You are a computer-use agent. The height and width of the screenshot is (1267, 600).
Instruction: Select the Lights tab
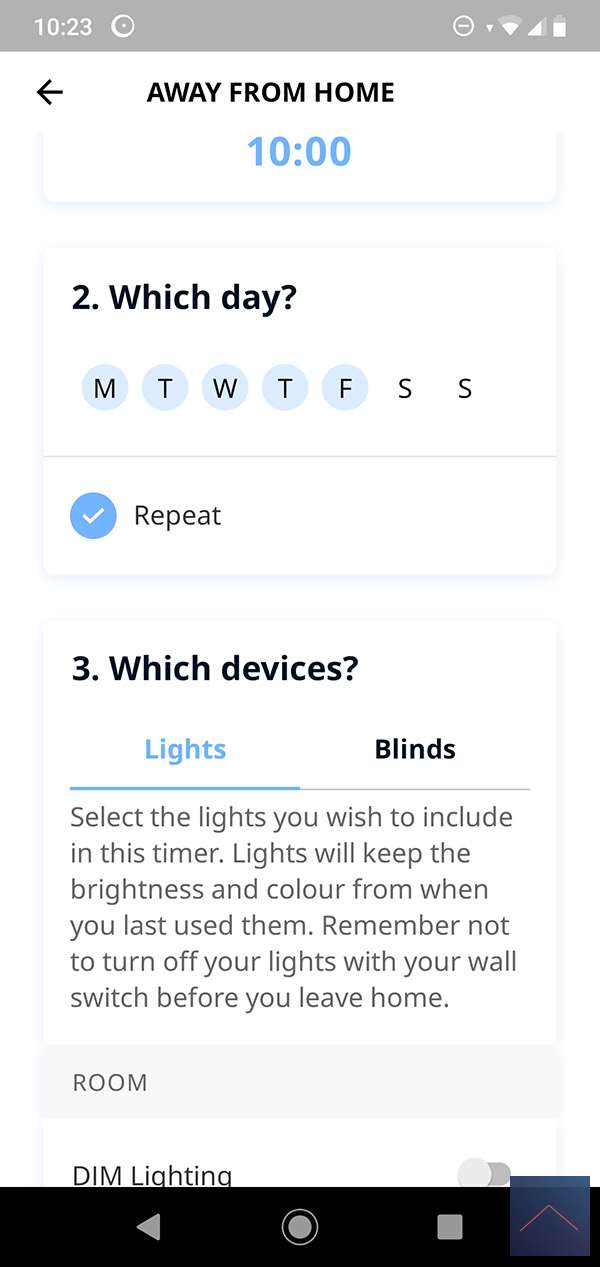[185, 749]
